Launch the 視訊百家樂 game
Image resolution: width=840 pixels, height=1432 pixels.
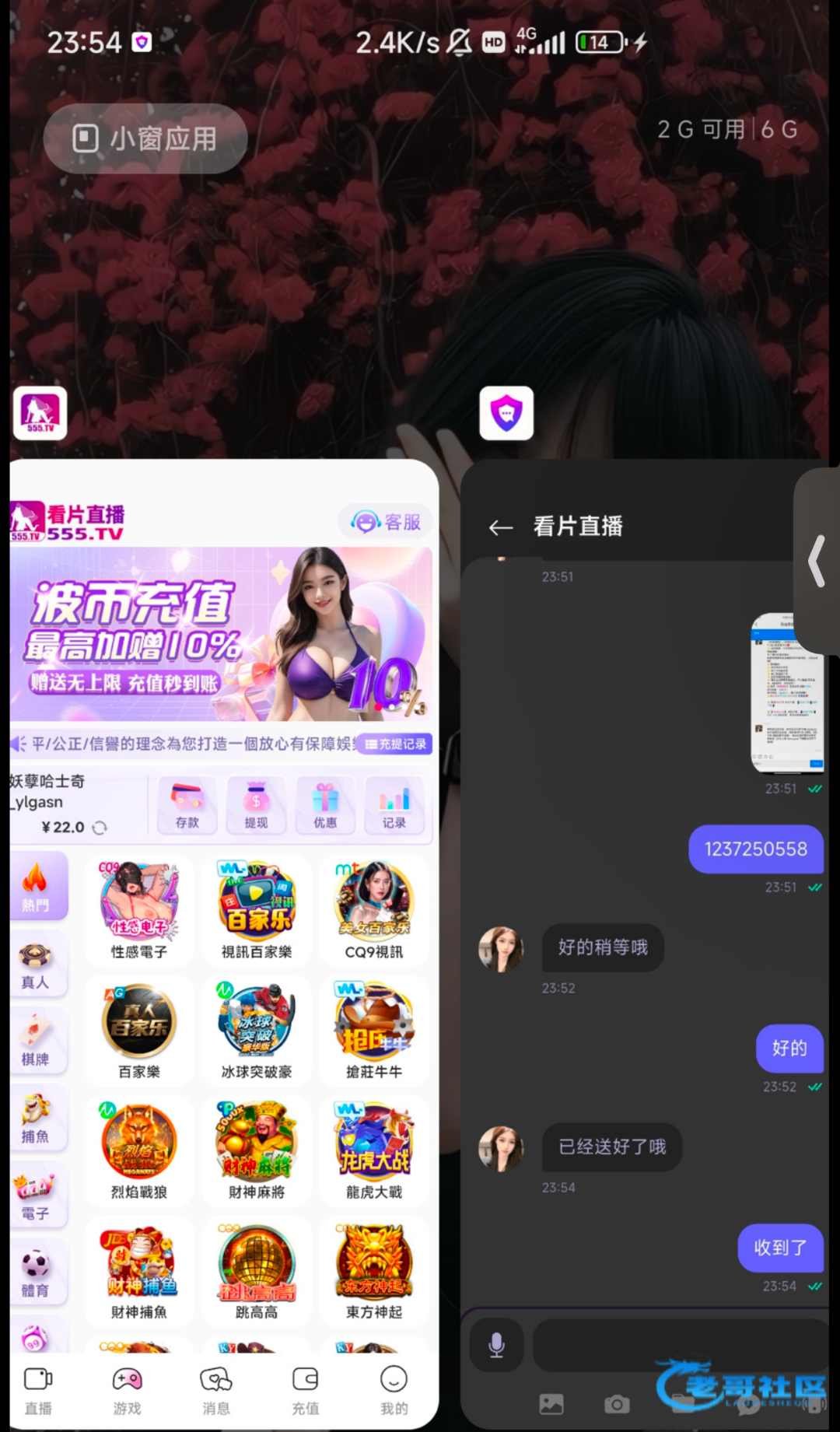(x=257, y=910)
